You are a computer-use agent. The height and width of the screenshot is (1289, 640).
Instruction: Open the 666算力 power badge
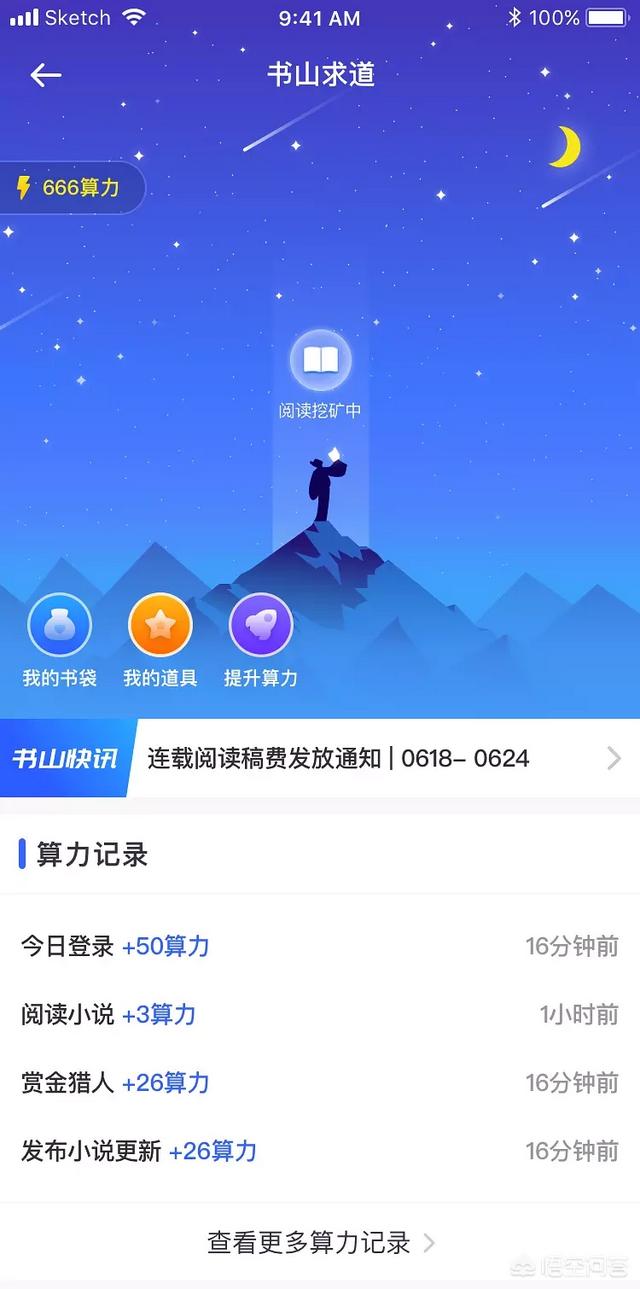[70, 188]
